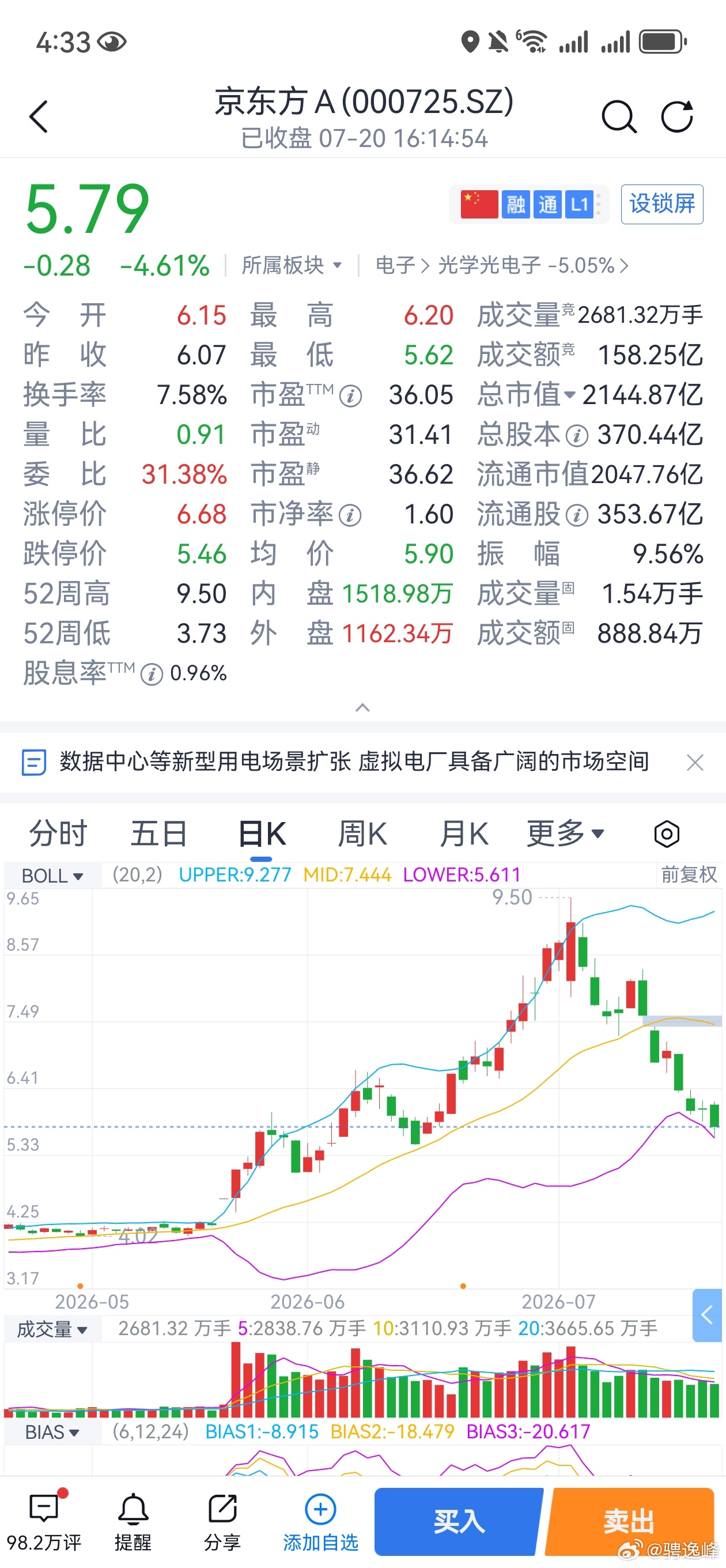The image size is (726, 1568).
Task: Switch to the 五日 chart tab
Action: (159, 834)
